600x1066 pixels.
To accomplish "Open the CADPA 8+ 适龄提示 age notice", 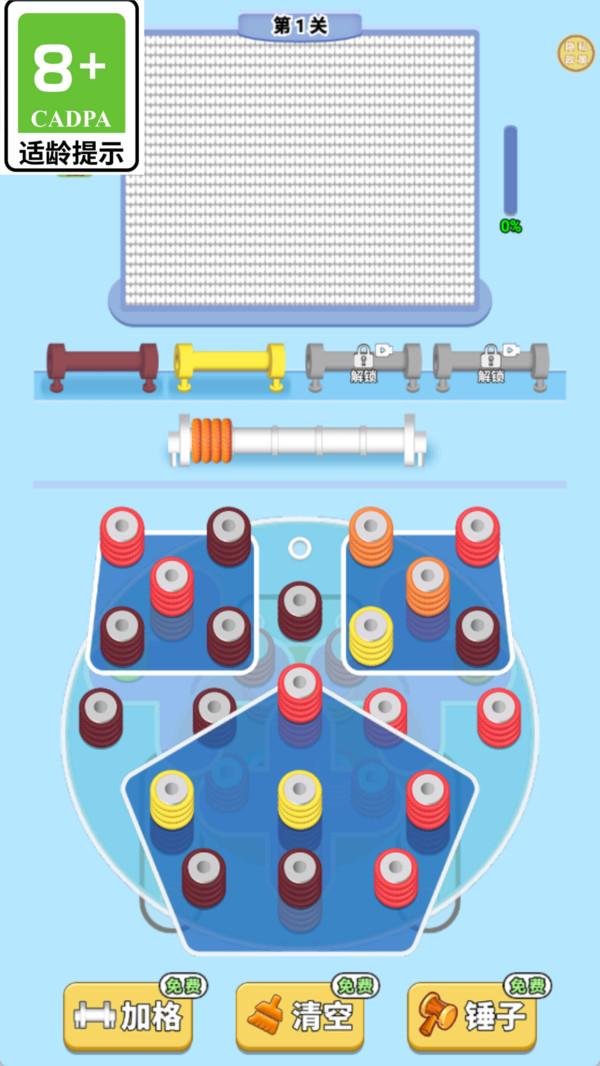I will [x=71, y=86].
